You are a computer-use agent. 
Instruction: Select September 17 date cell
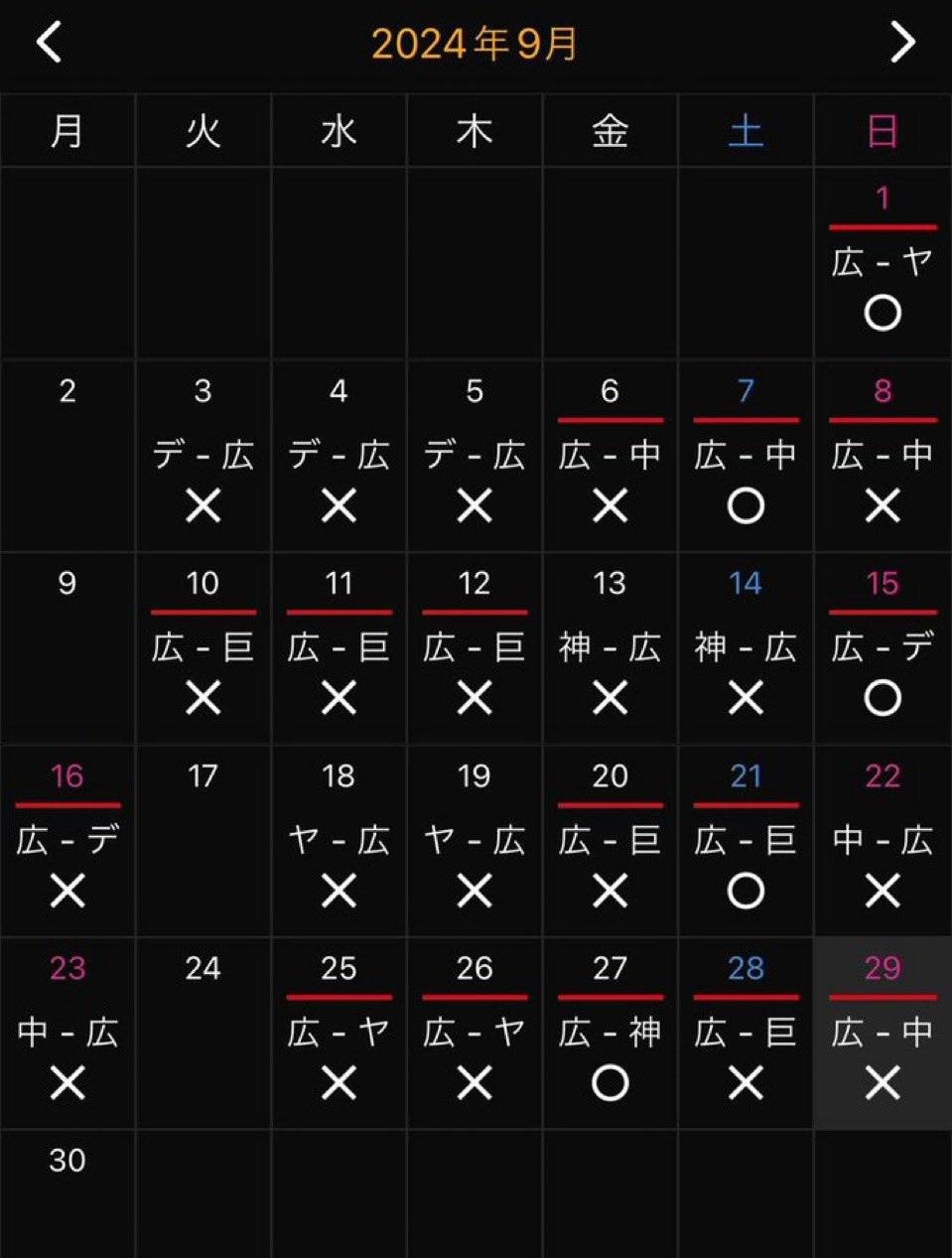tap(203, 840)
